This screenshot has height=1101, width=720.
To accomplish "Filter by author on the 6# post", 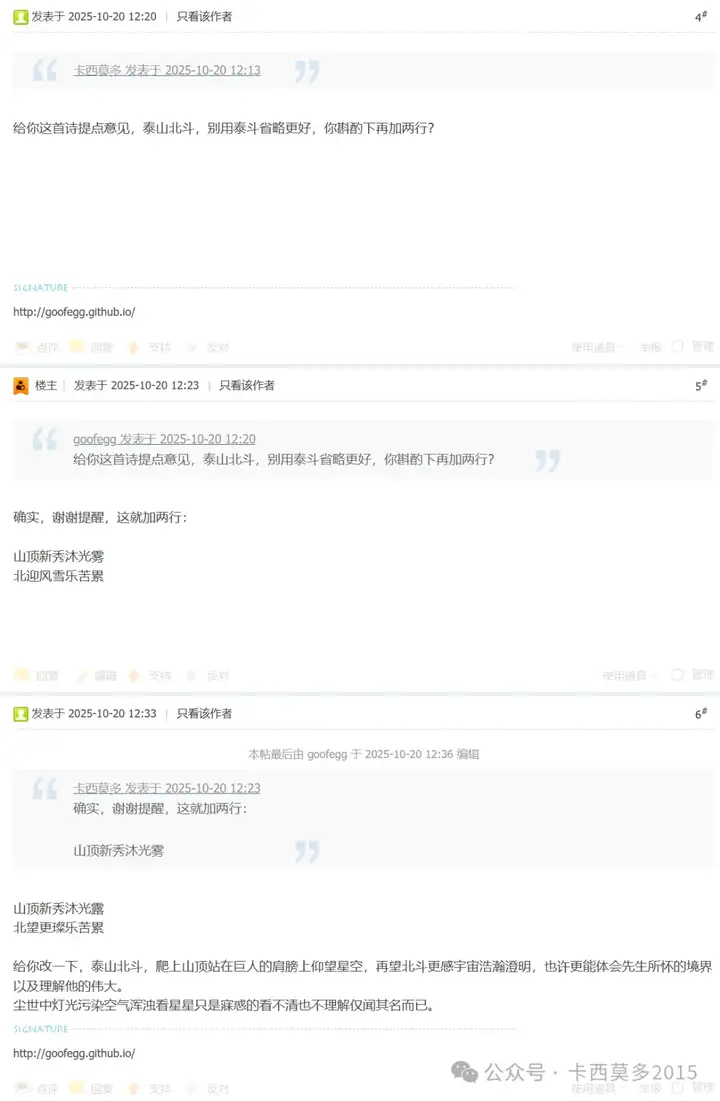I will click(x=204, y=713).
